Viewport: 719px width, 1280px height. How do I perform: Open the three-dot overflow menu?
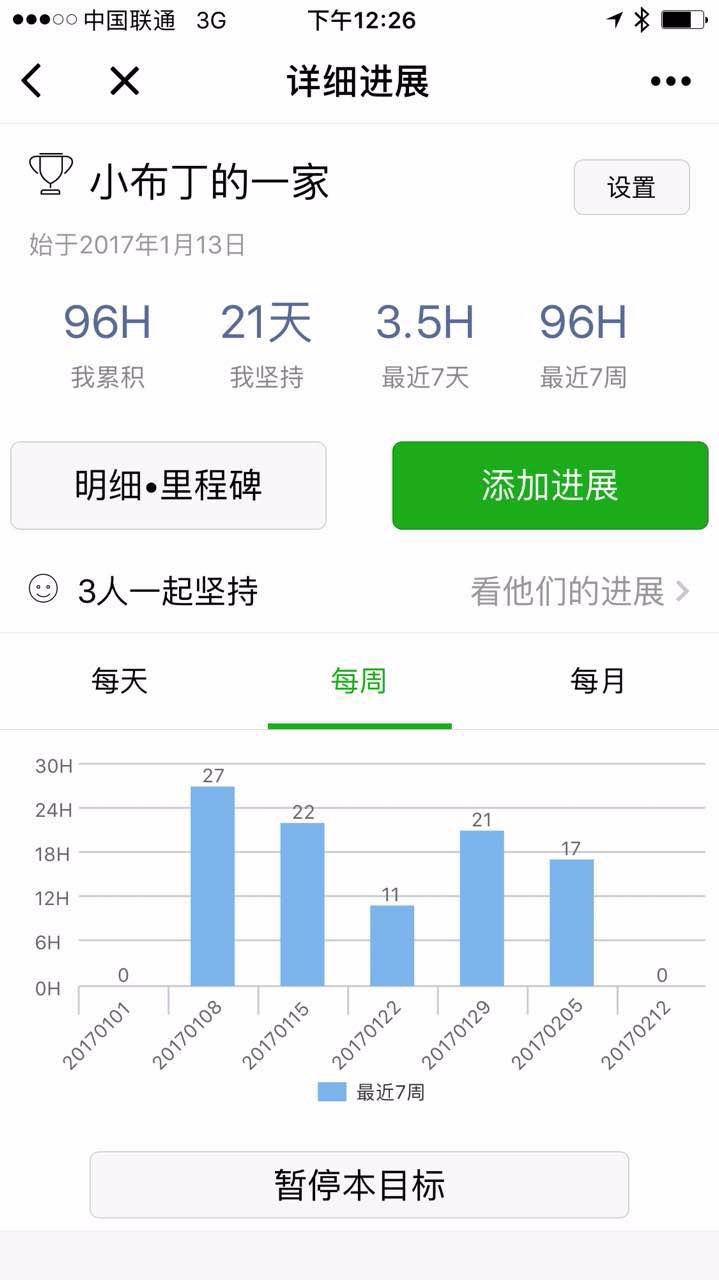coord(670,82)
